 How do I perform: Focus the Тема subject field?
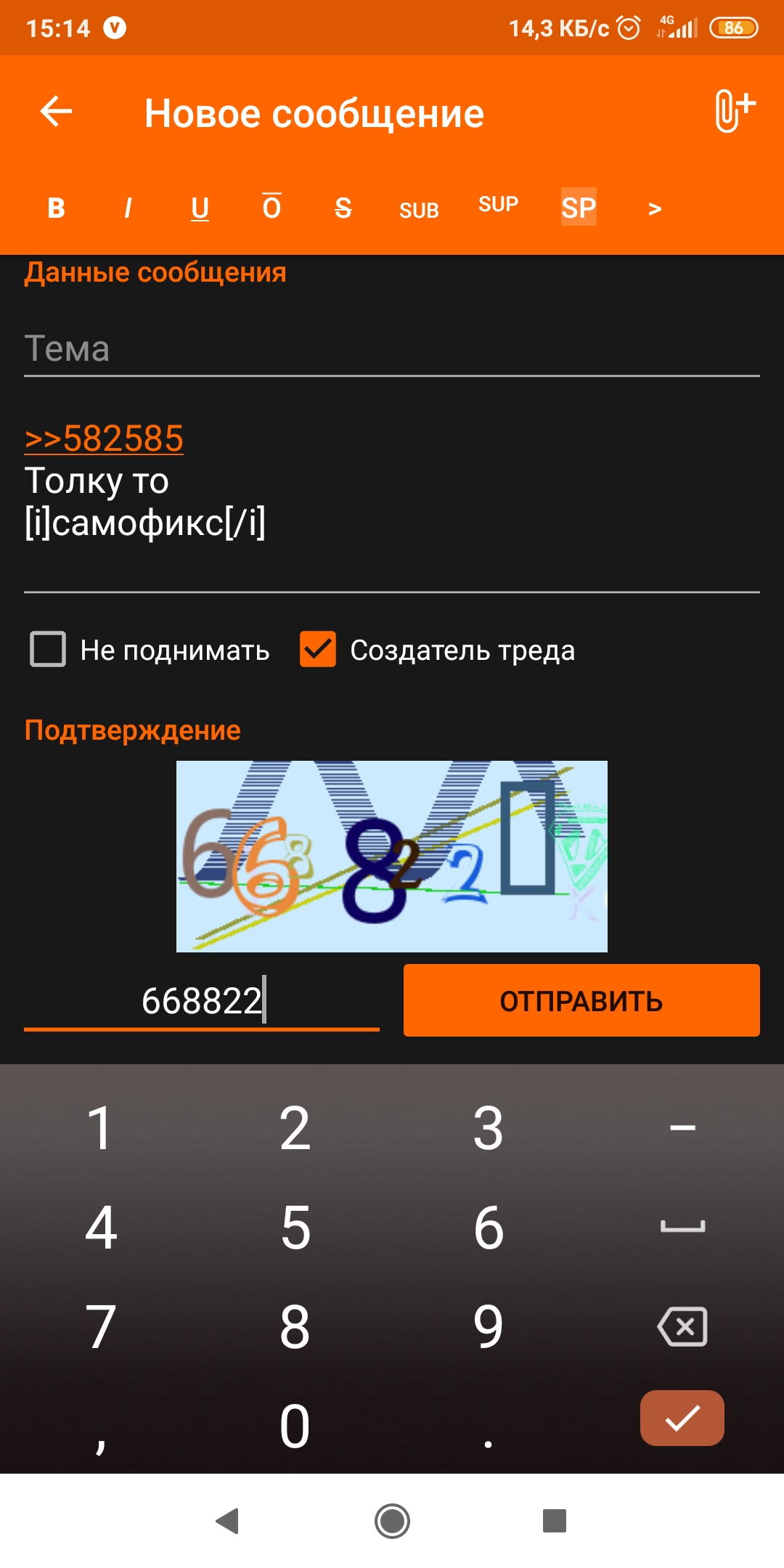point(392,349)
